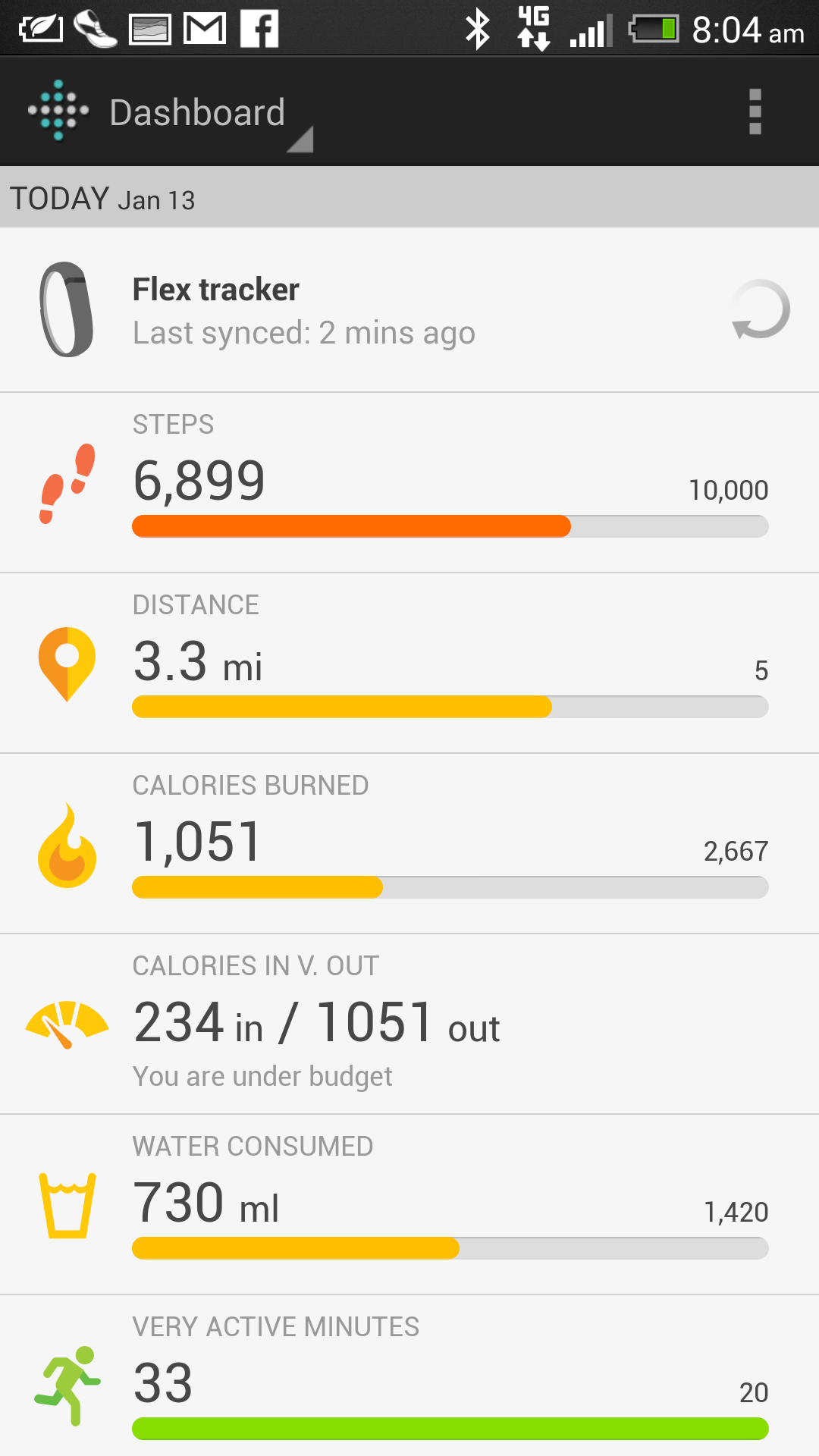This screenshot has width=819, height=1456.
Task: Open the overflow menu
Action: 755,112
